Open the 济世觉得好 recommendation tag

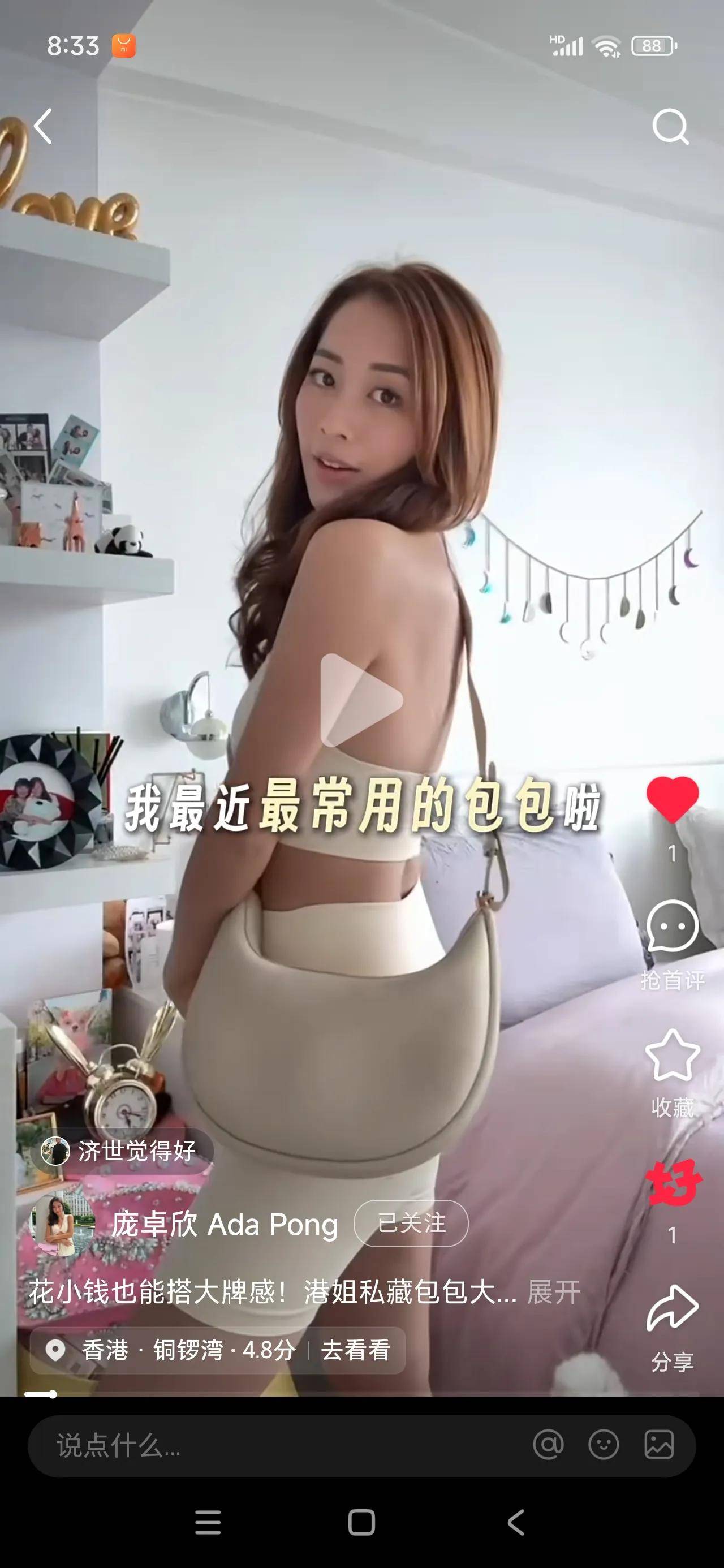122,1152
